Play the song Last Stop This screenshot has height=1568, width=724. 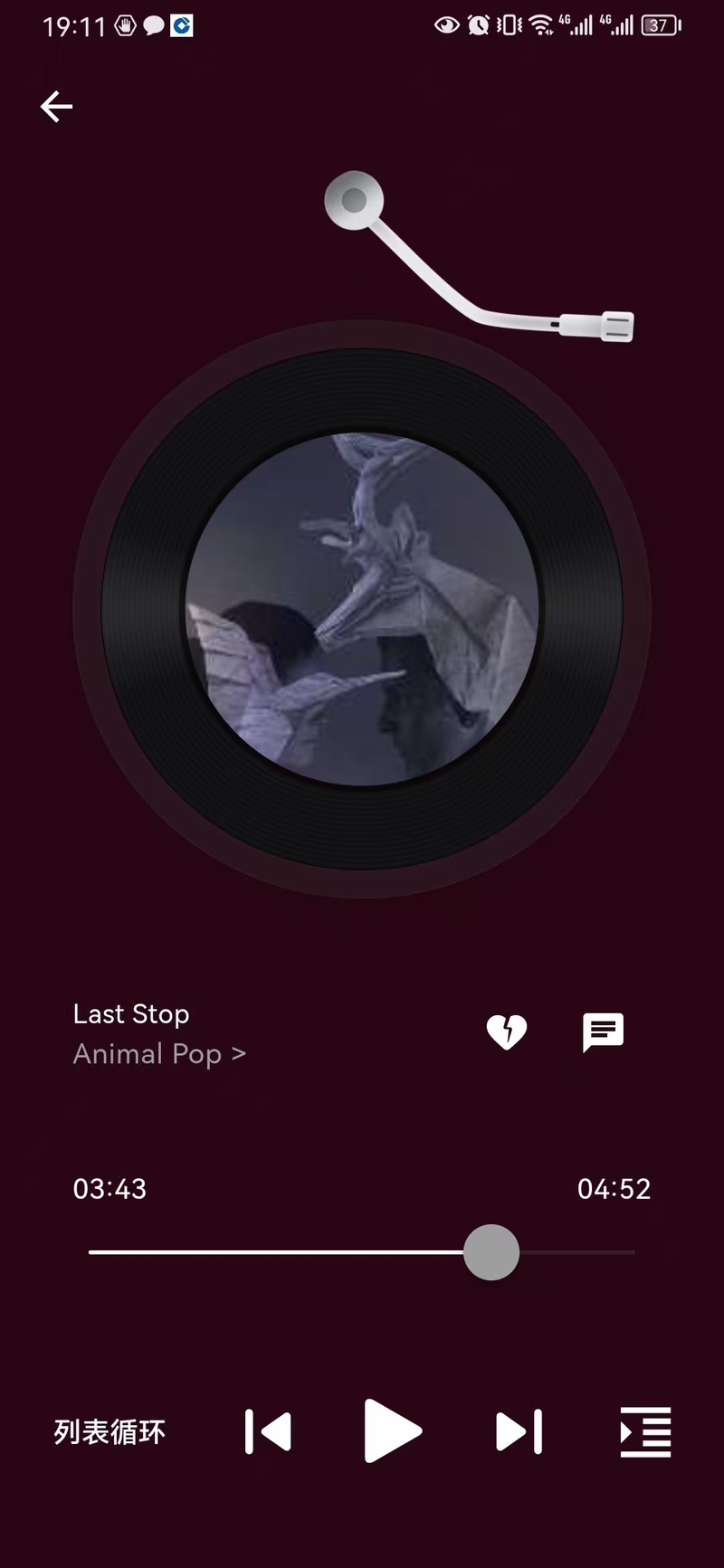(x=392, y=1431)
